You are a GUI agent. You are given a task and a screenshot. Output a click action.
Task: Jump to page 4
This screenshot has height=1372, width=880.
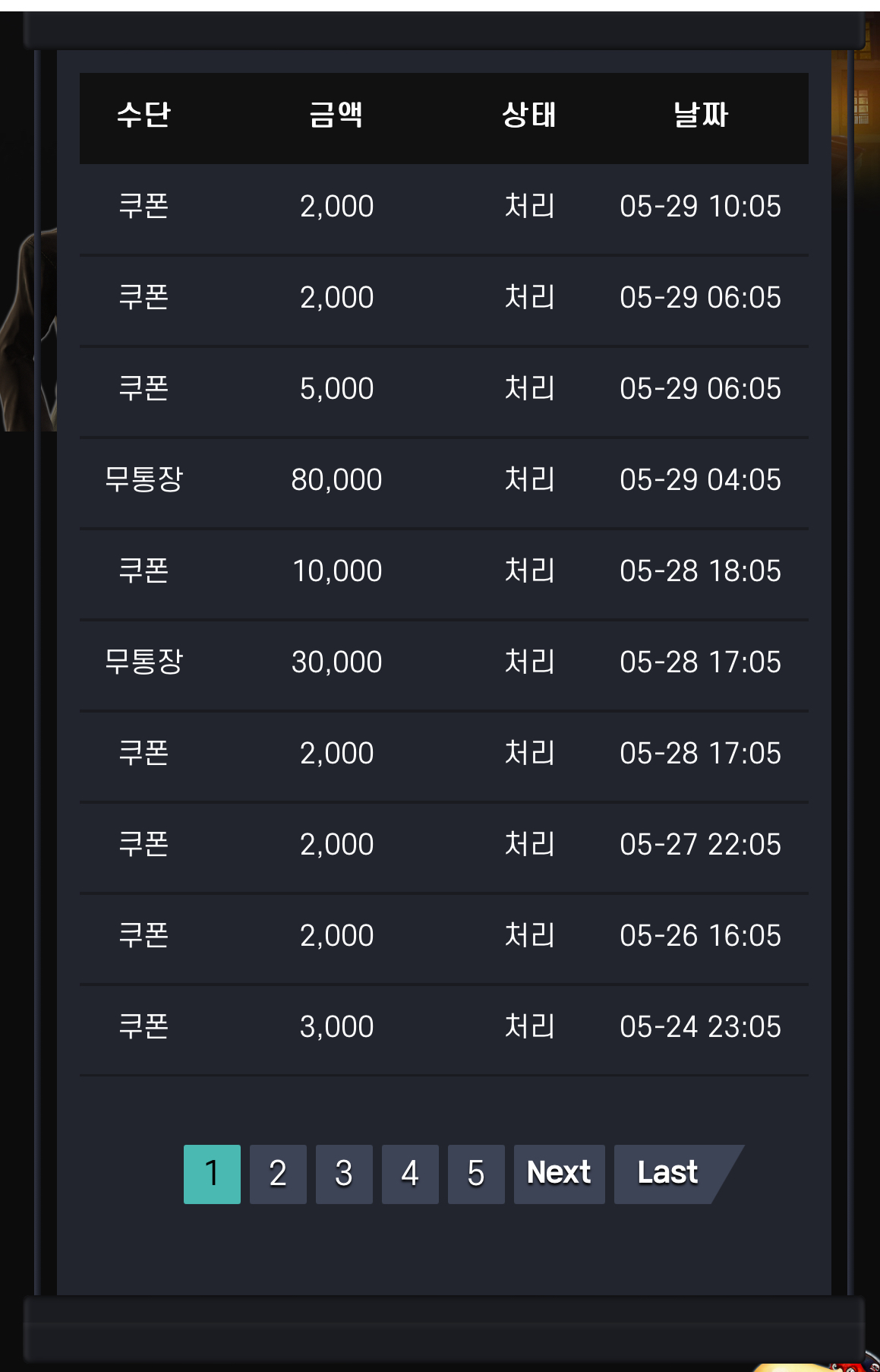coord(410,1174)
